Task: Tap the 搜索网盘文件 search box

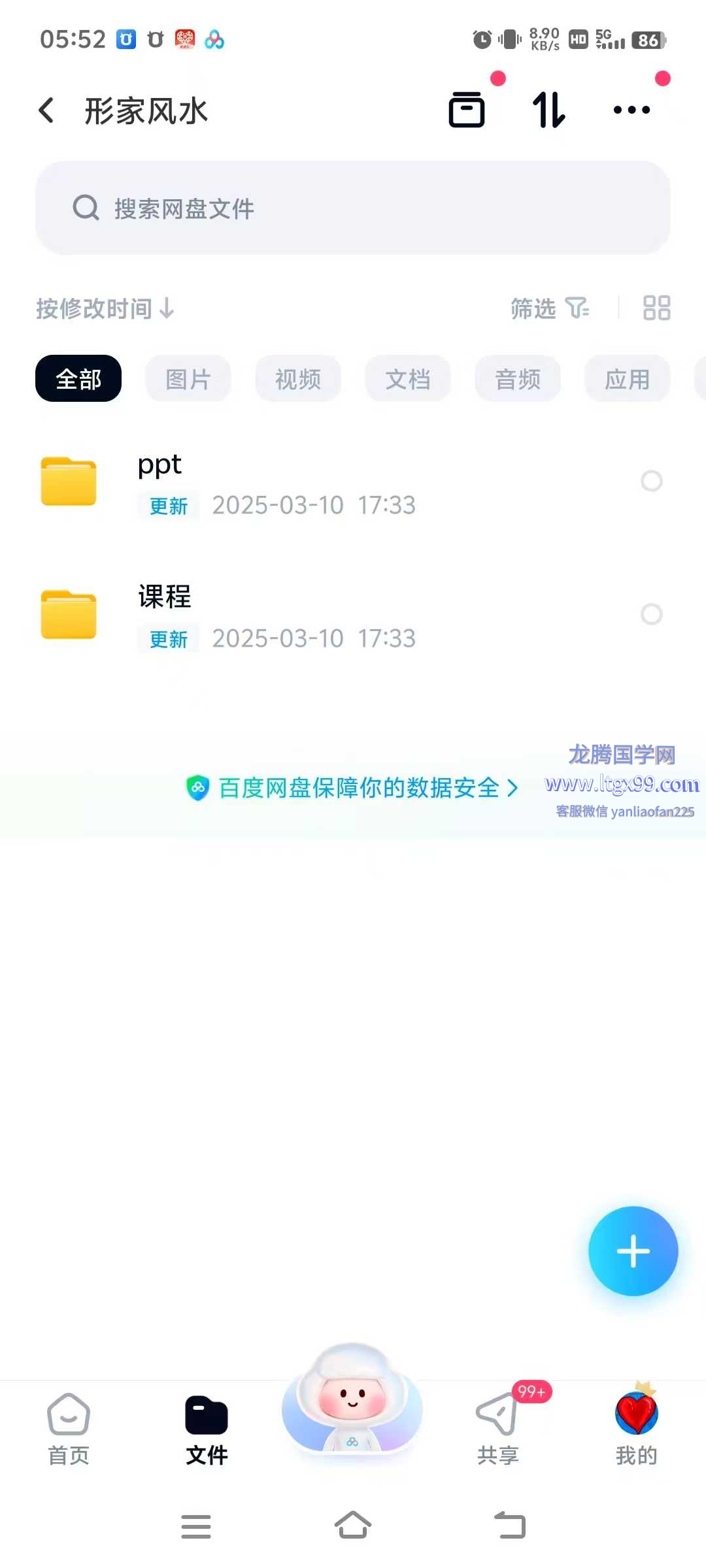Action: click(353, 208)
